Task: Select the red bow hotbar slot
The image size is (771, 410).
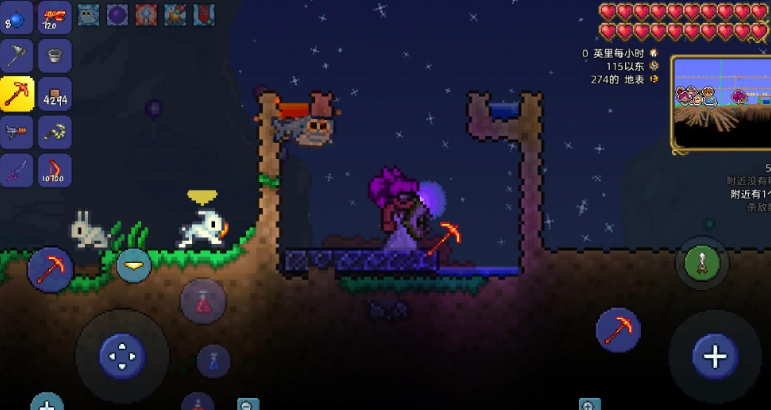Action: pos(55,169)
